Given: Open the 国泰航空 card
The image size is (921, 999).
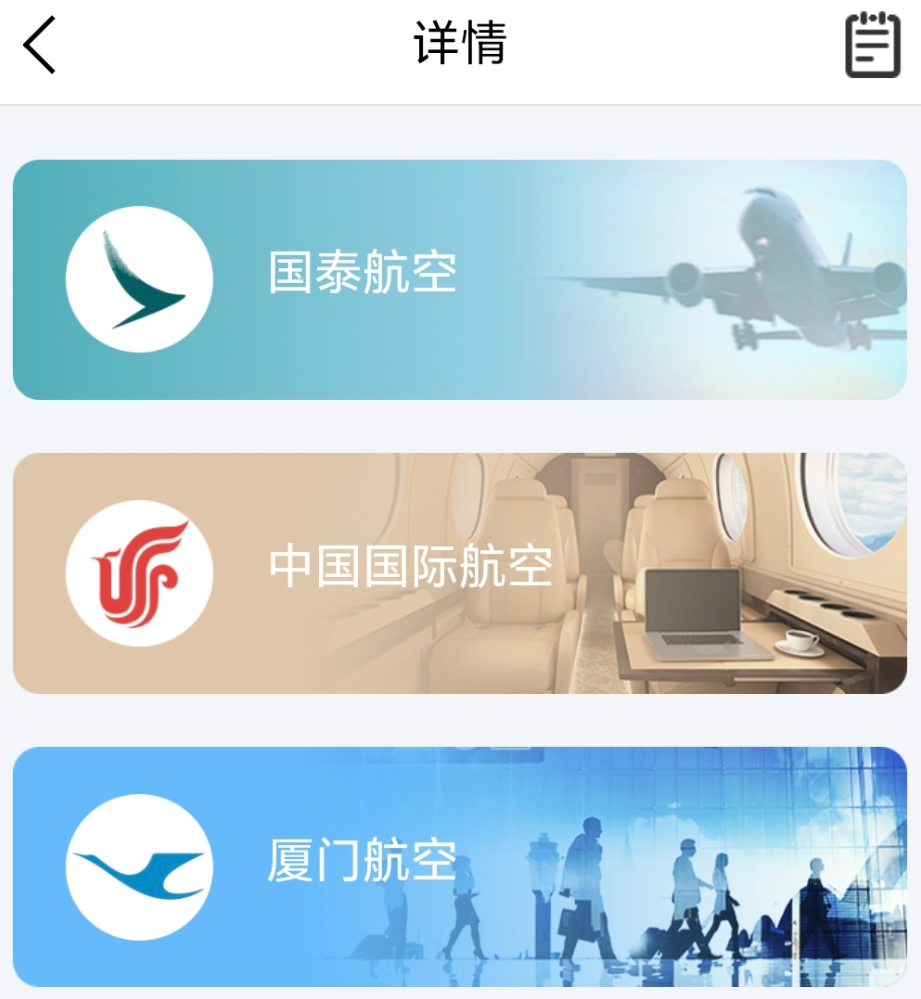Looking at the screenshot, I should (x=459, y=279).
